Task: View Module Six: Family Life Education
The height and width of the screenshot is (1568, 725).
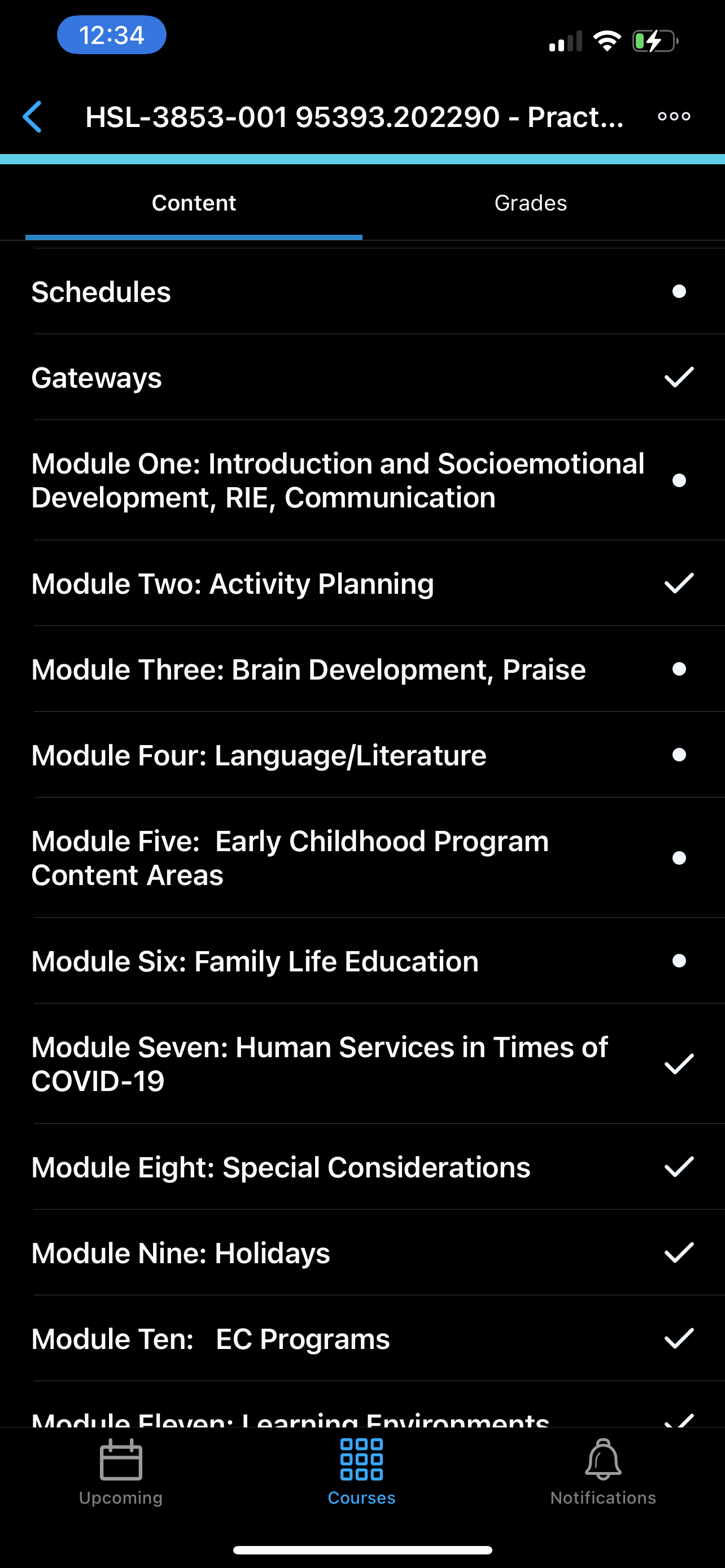Action: click(x=362, y=961)
